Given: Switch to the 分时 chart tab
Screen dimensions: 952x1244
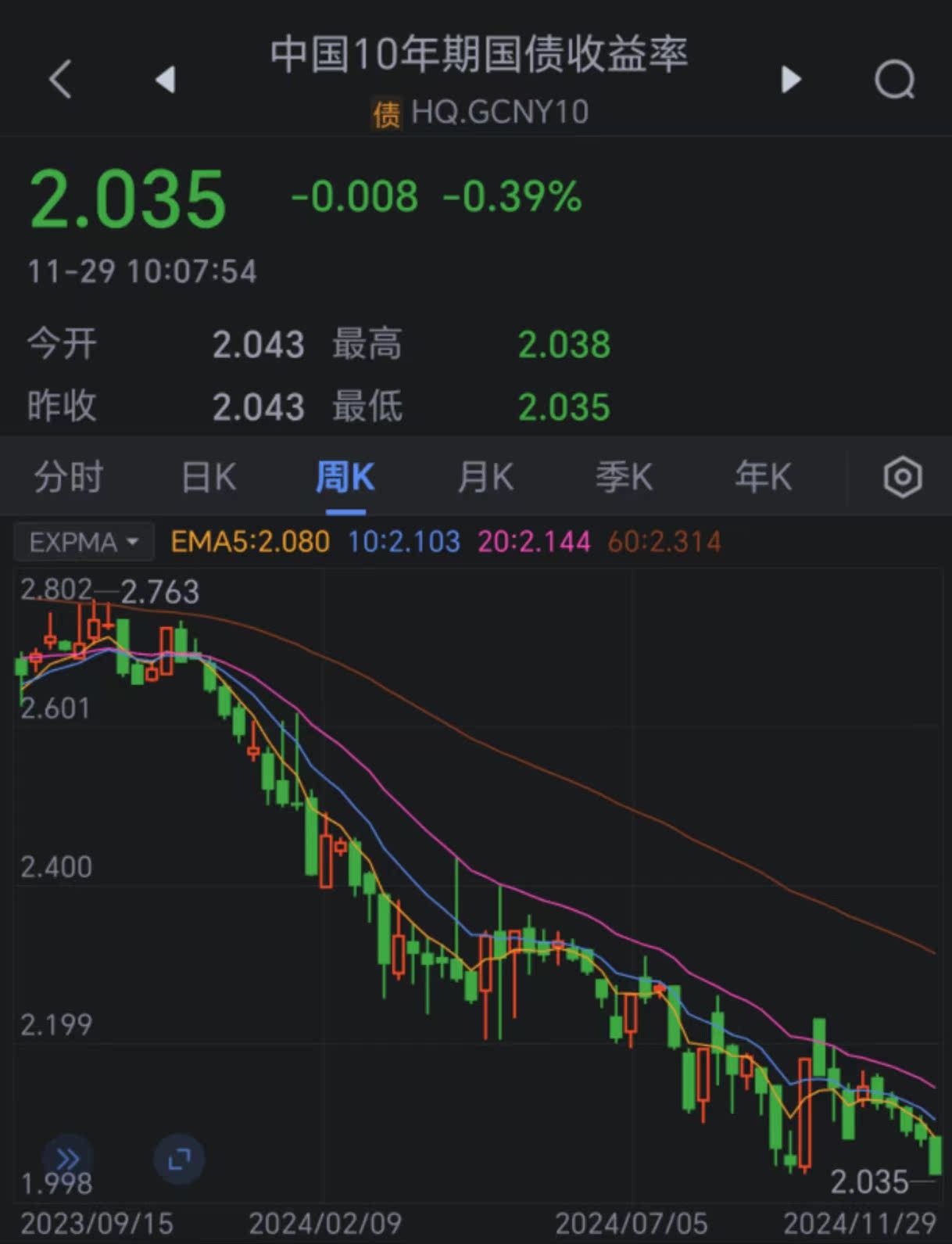Looking at the screenshot, I should click(68, 477).
